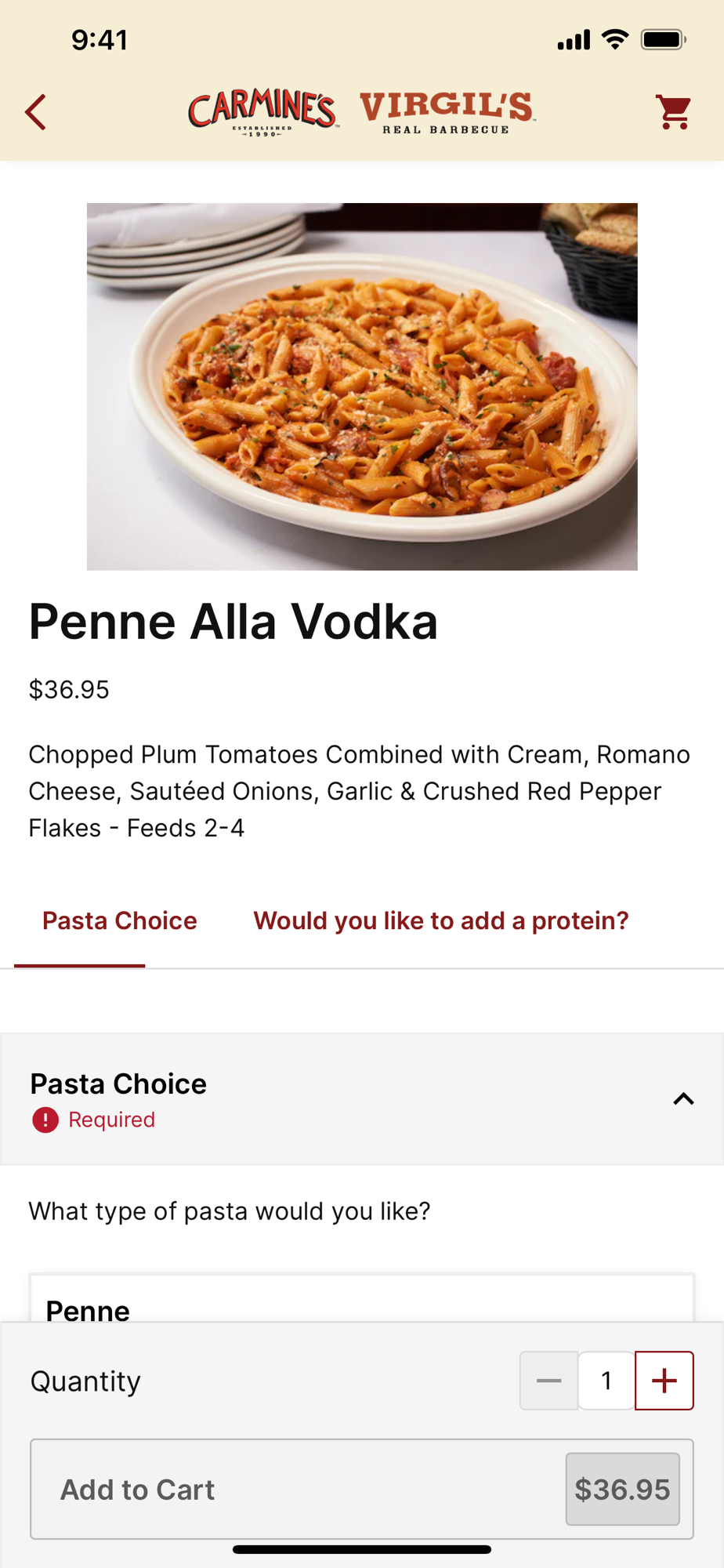Select the Penne pasta option

point(362,1298)
